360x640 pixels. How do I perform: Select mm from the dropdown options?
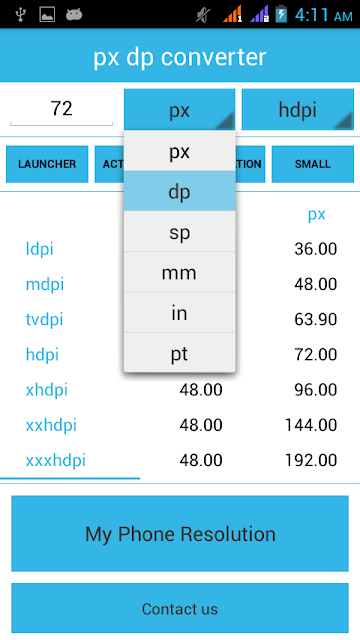(180, 272)
